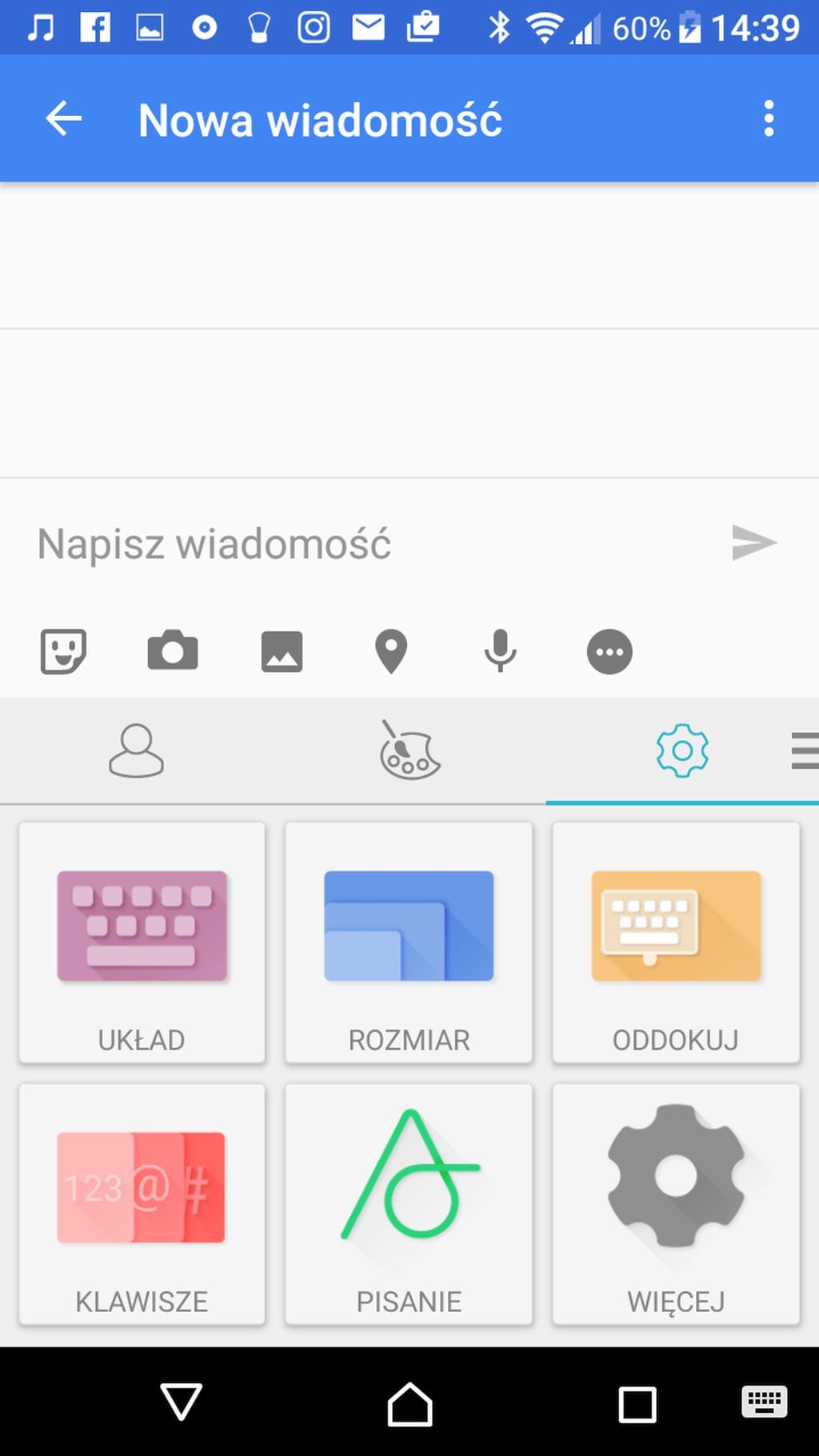Go back from Nowa wiadomość
Screen dimensions: 819x1456
(x=63, y=119)
